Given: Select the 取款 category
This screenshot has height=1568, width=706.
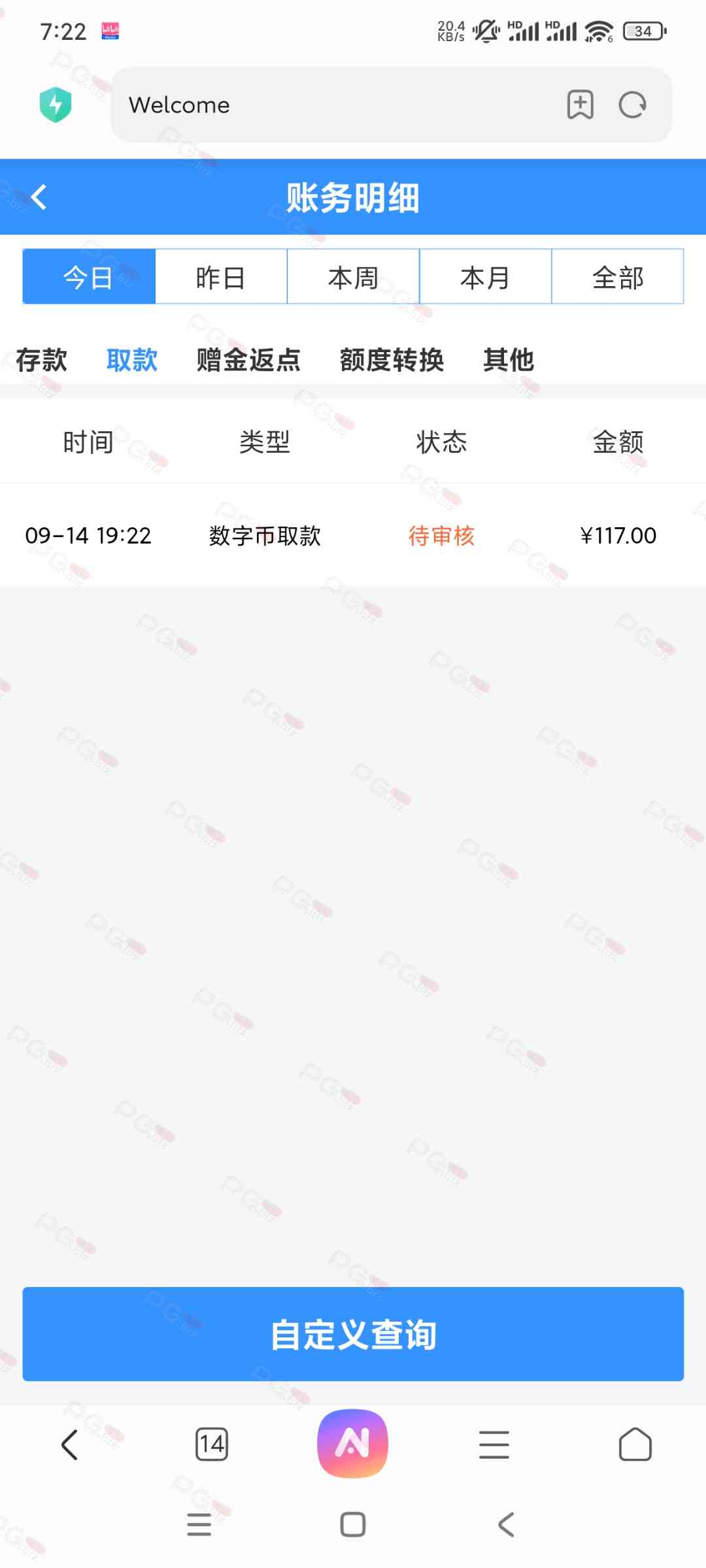Looking at the screenshot, I should pos(132,360).
